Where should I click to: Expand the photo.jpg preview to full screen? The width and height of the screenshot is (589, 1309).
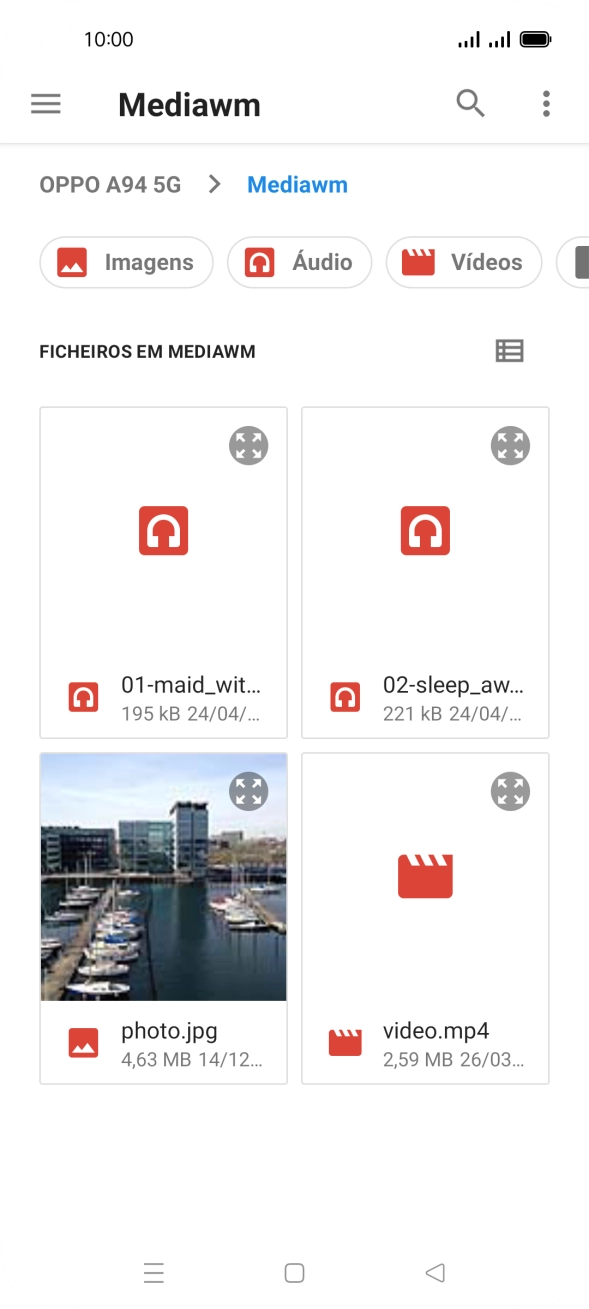(248, 791)
